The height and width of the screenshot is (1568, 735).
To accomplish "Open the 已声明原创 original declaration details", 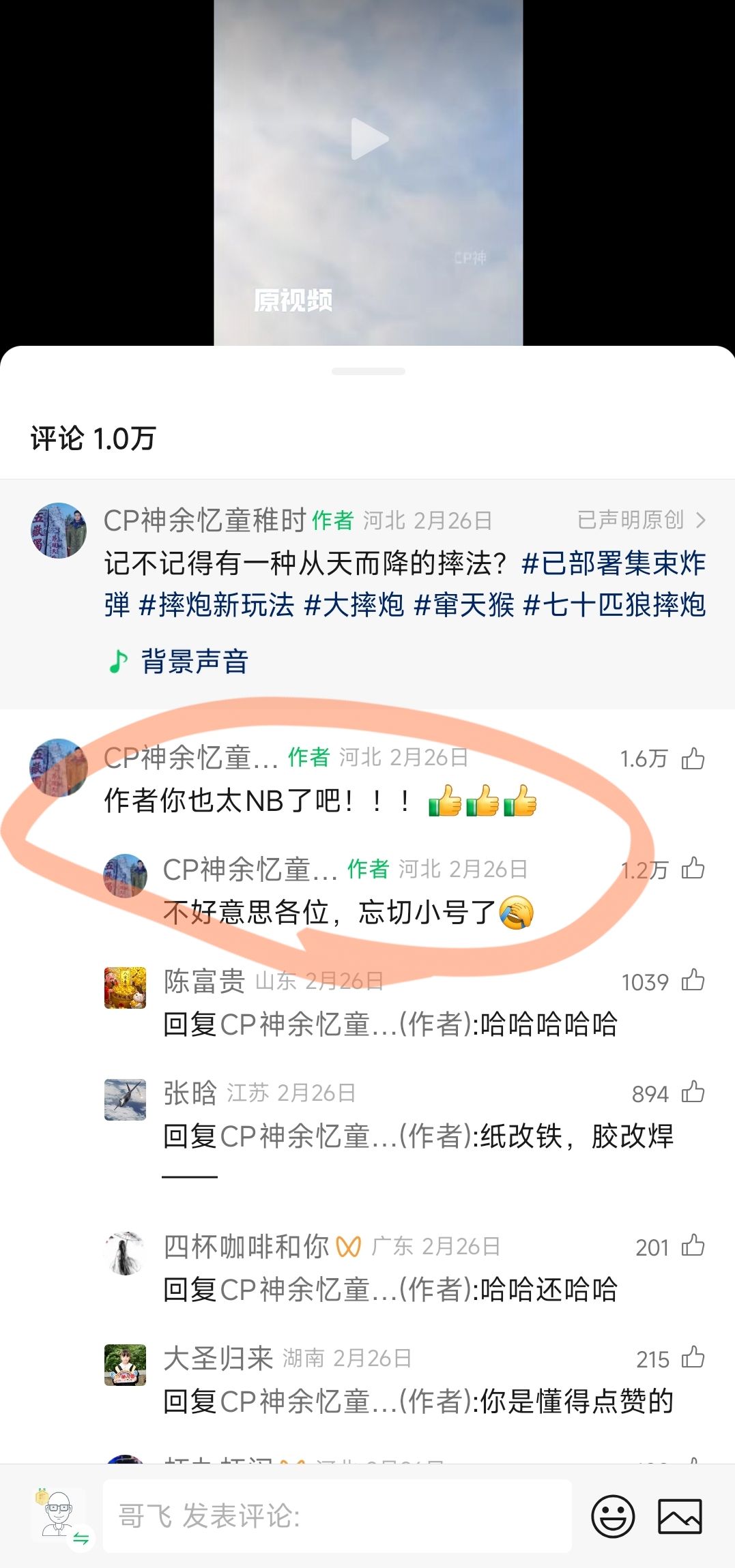I will click(x=641, y=520).
